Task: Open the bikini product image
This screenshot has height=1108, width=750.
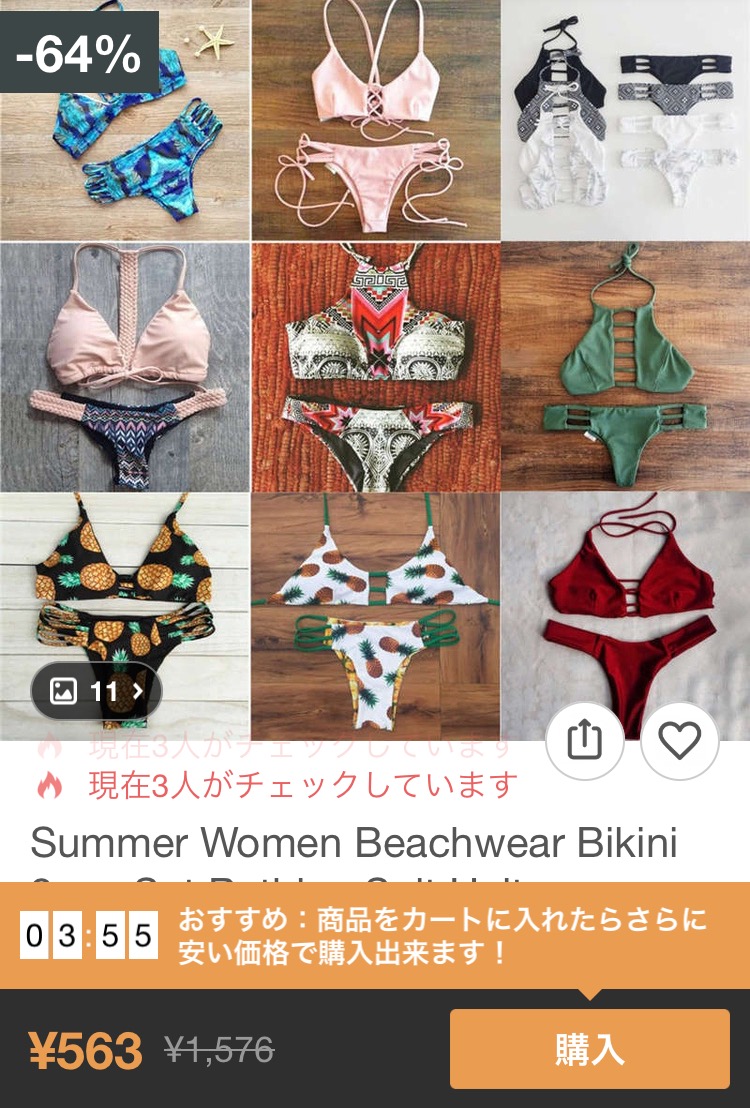Action: point(375,370)
